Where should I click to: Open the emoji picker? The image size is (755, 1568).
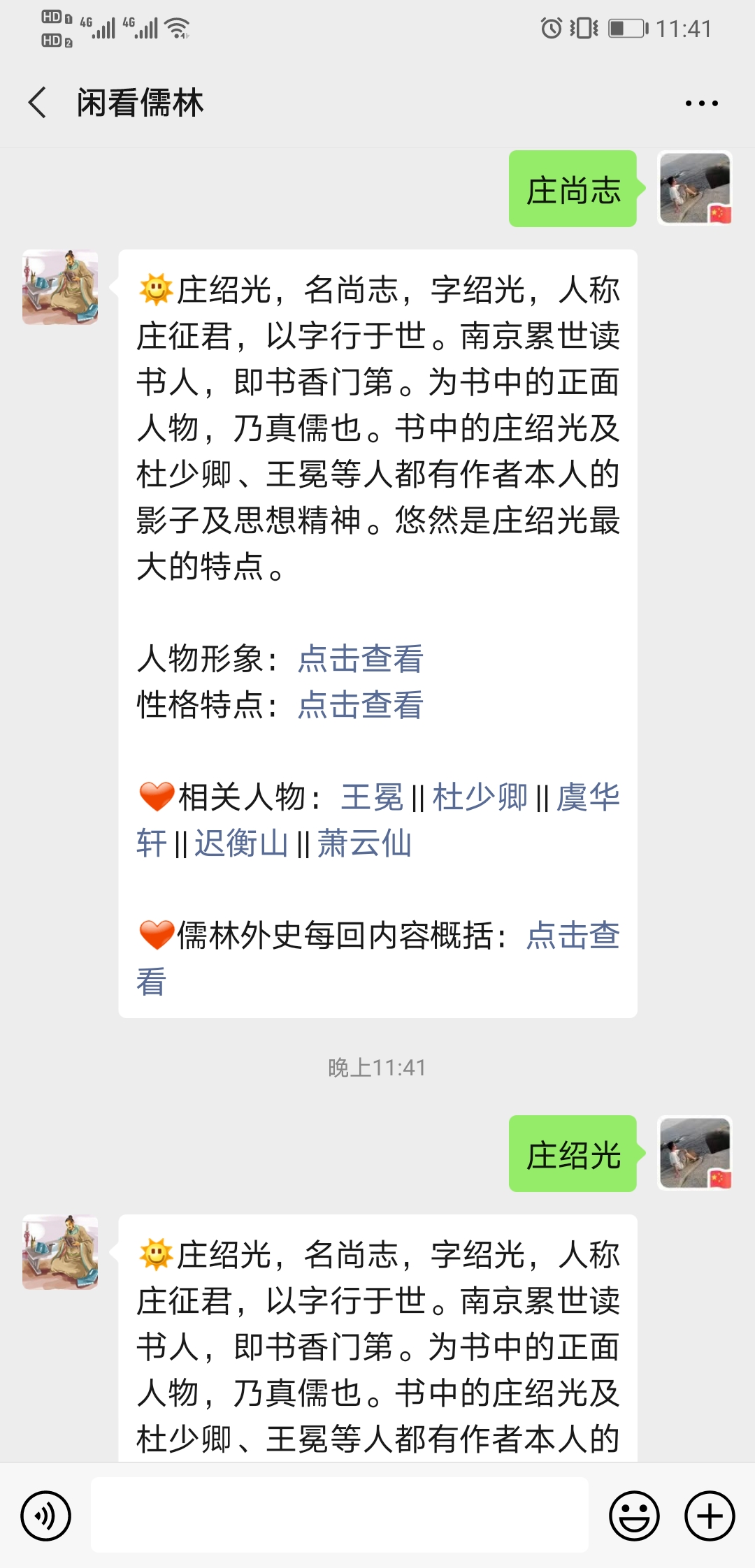[634, 1516]
